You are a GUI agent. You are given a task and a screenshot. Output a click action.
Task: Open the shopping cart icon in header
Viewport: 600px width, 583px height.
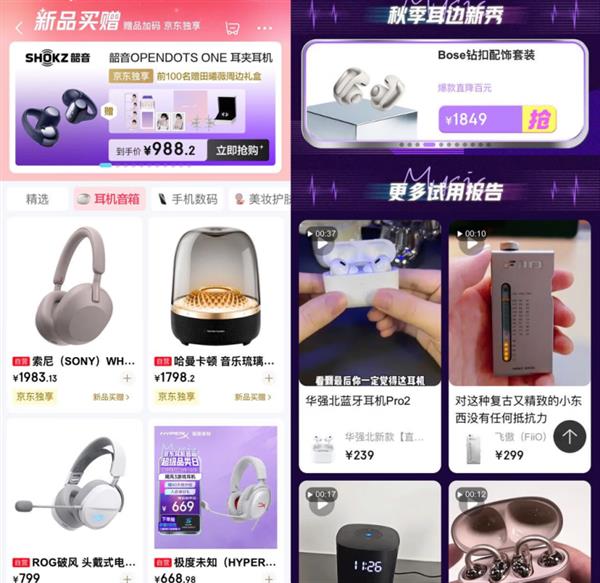coord(232,28)
